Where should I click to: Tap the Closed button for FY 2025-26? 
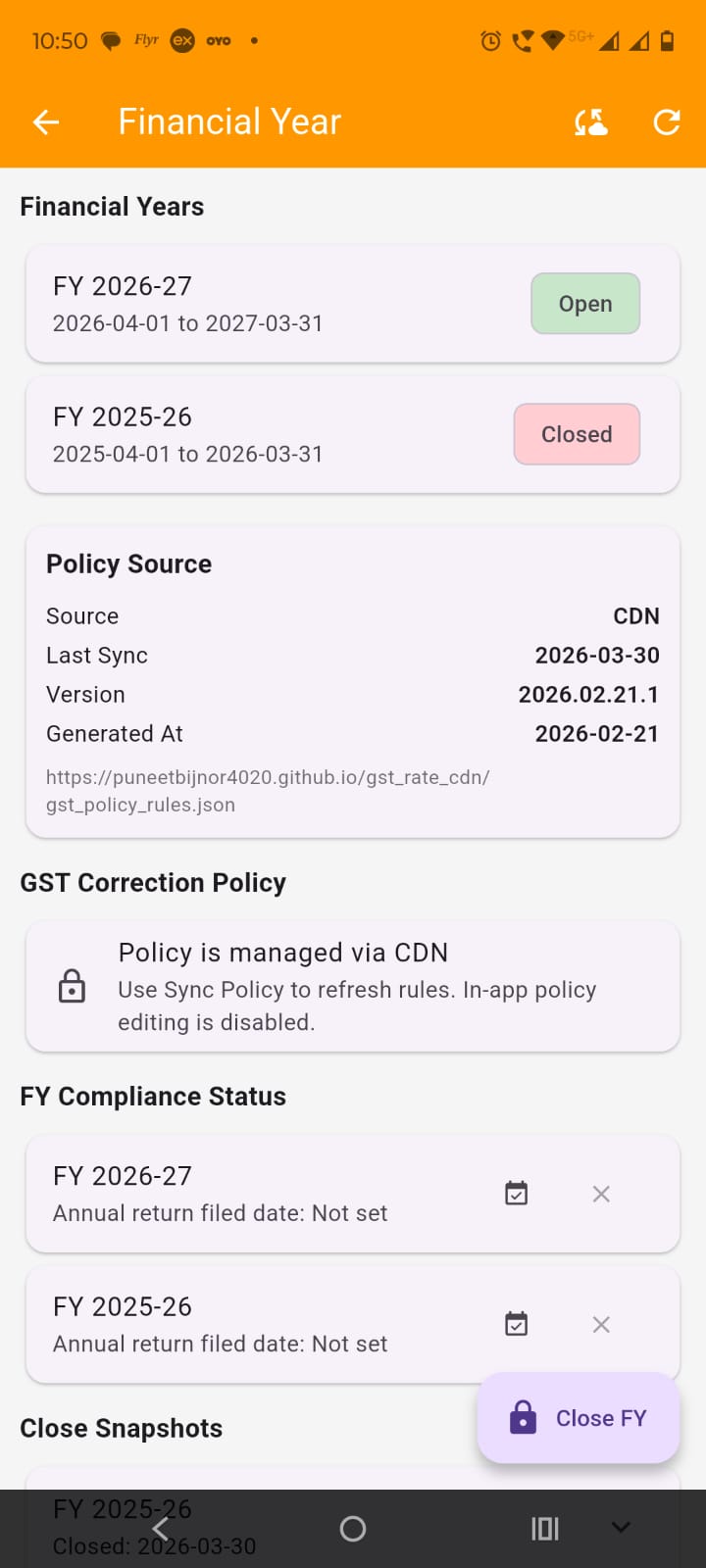coord(577,434)
